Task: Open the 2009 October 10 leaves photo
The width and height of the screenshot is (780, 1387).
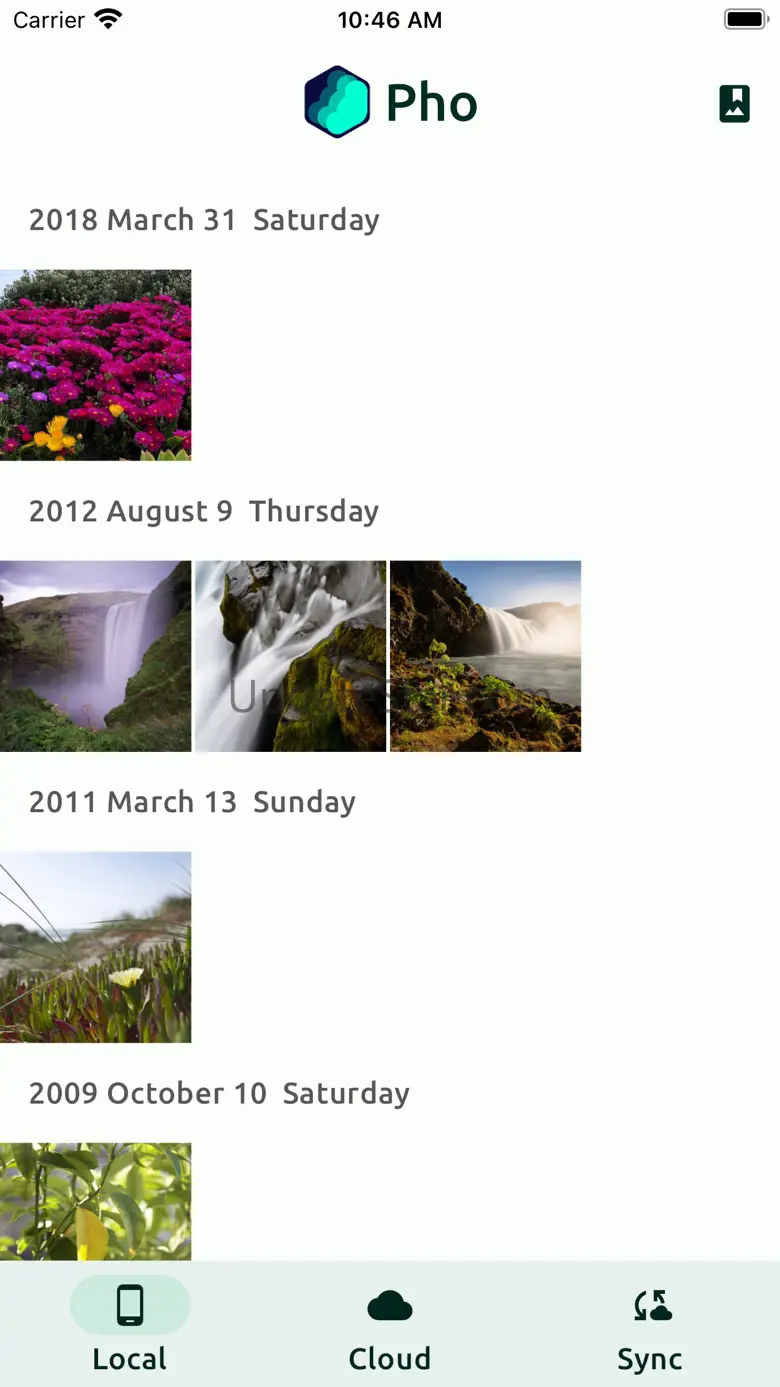Action: click(x=95, y=1202)
